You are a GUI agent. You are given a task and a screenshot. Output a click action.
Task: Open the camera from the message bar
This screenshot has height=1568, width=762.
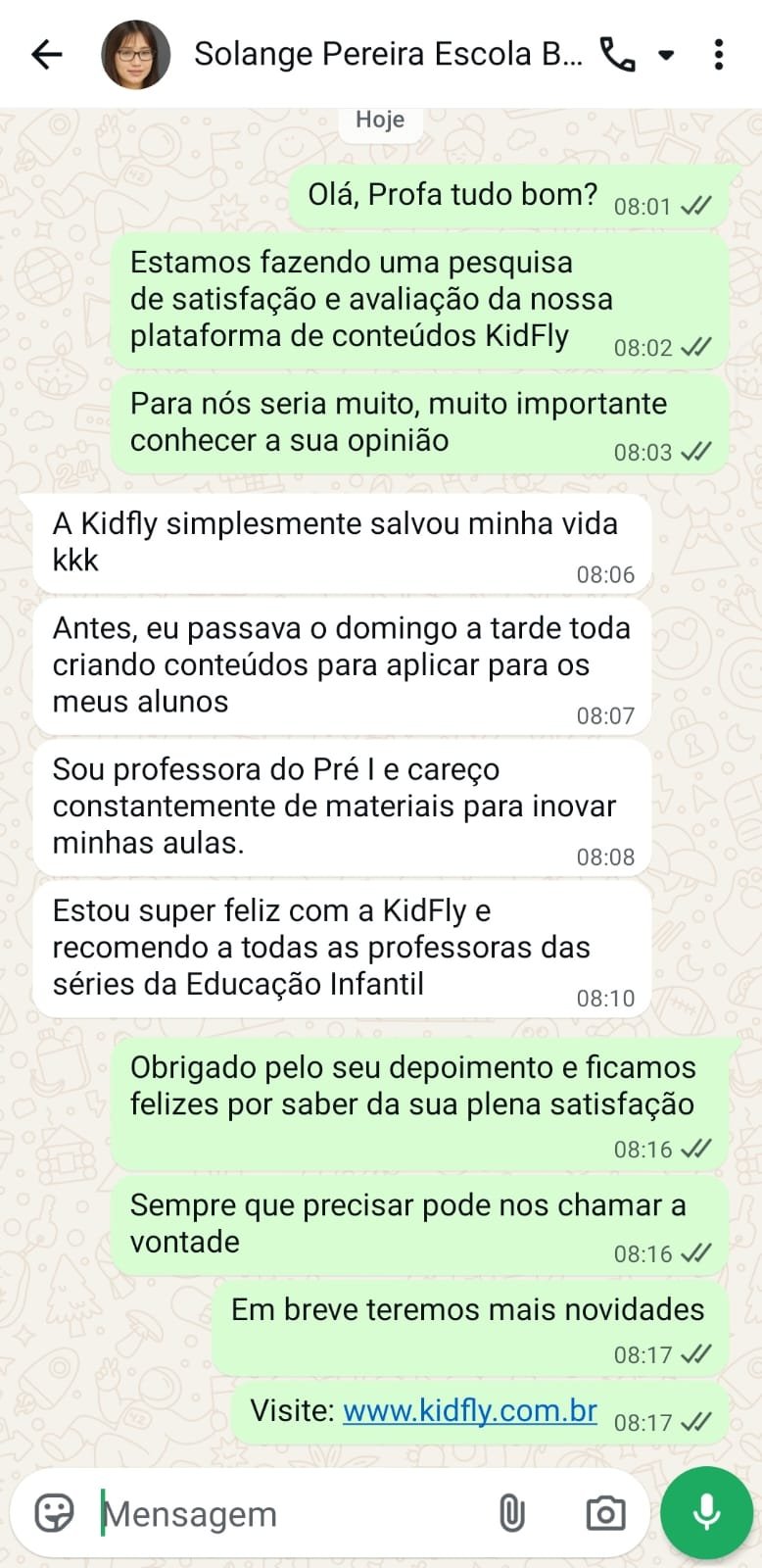[605, 1513]
